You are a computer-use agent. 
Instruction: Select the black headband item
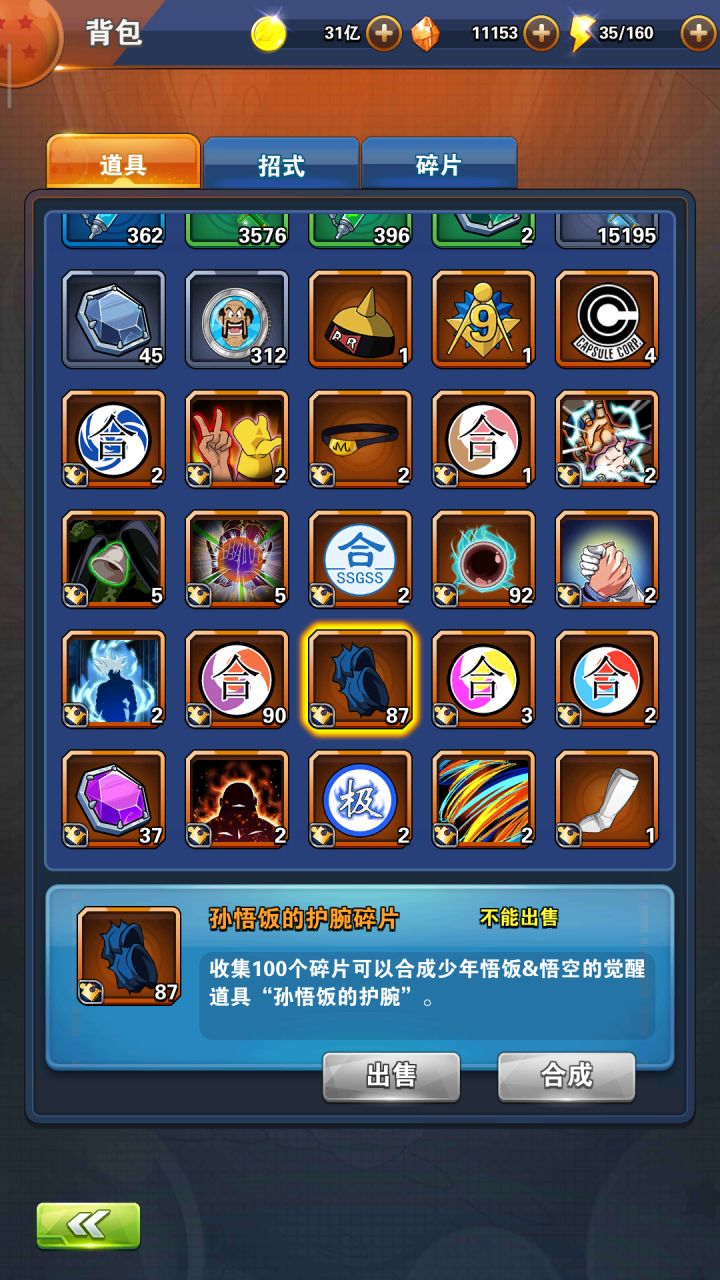(x=360, y=438)
